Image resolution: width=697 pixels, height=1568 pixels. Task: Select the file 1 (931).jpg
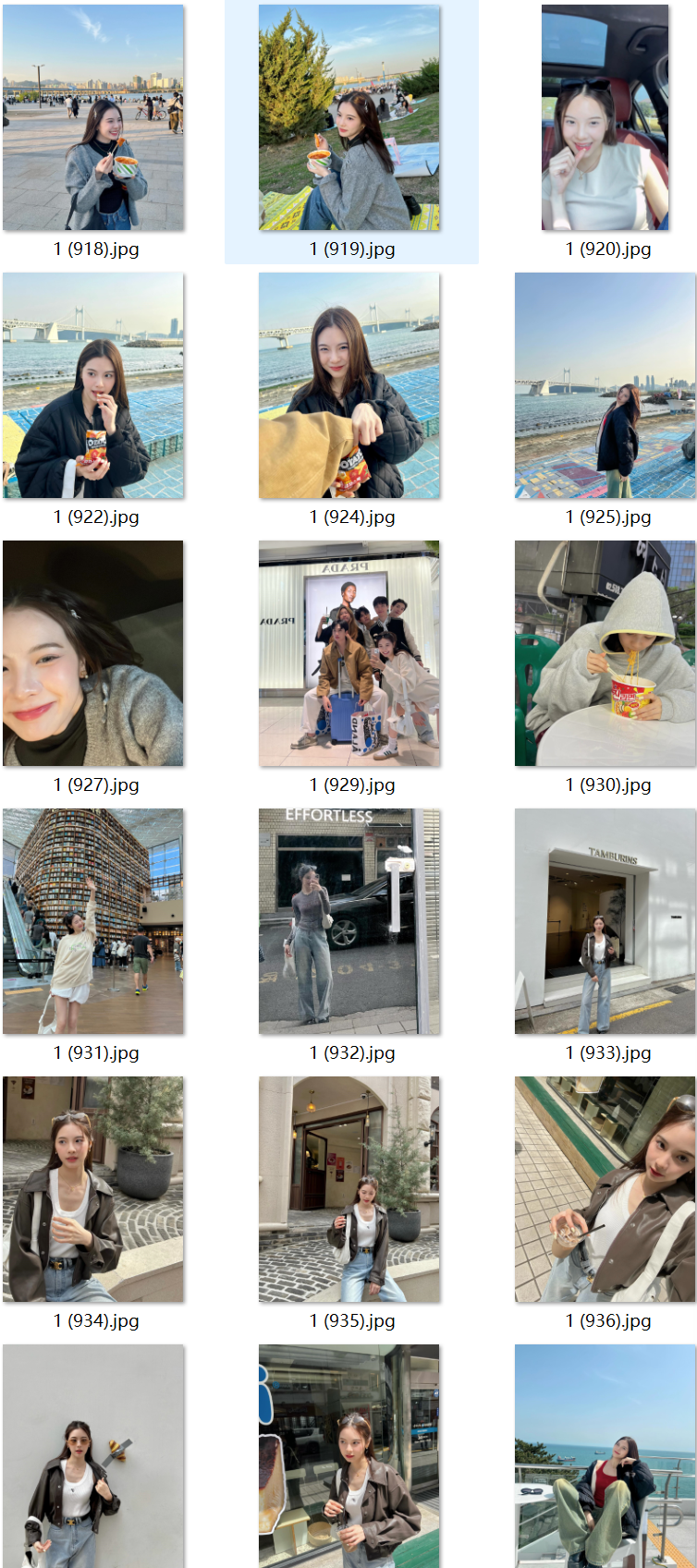(93, 921)
